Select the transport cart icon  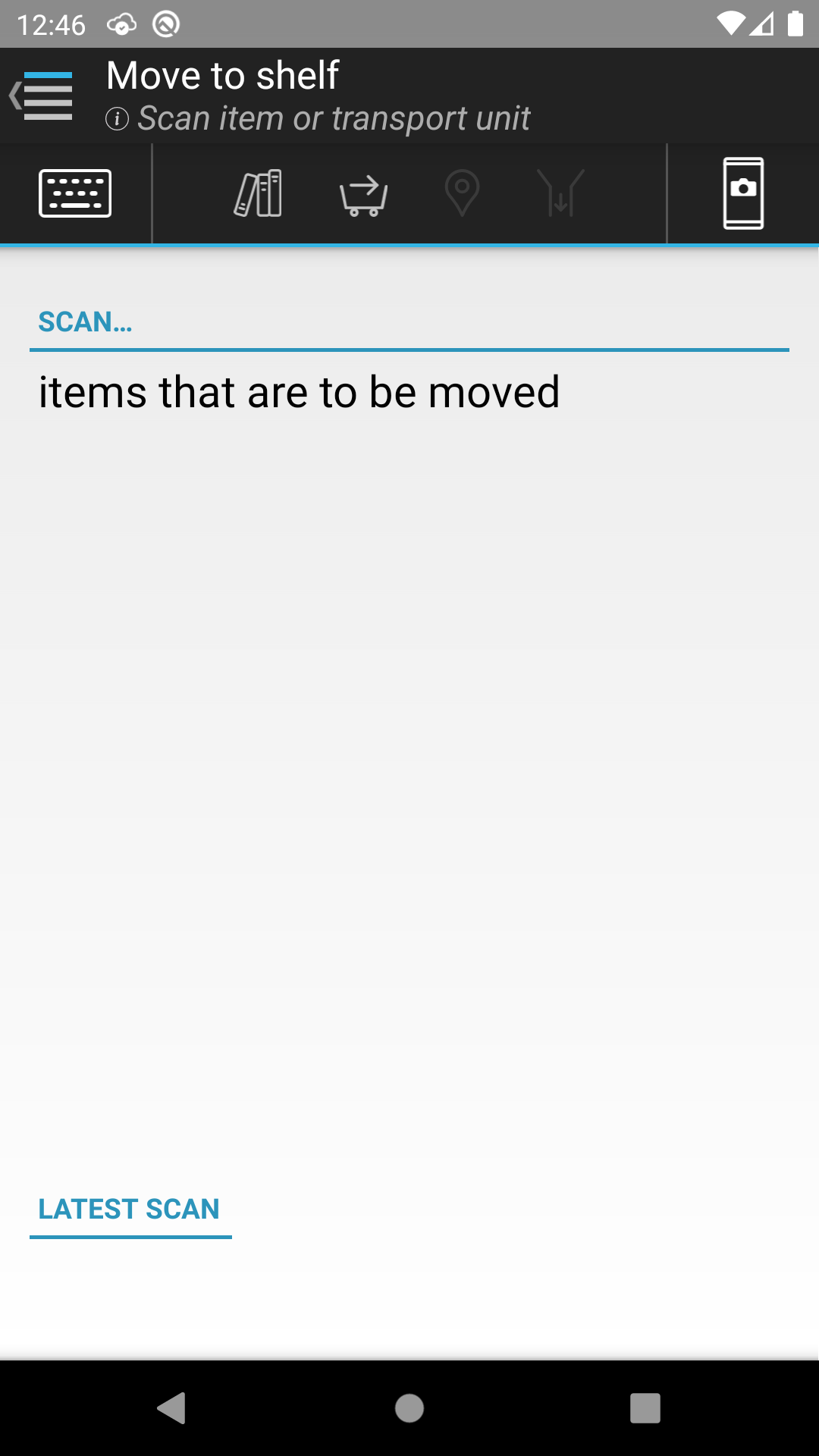tap(364, 195)
